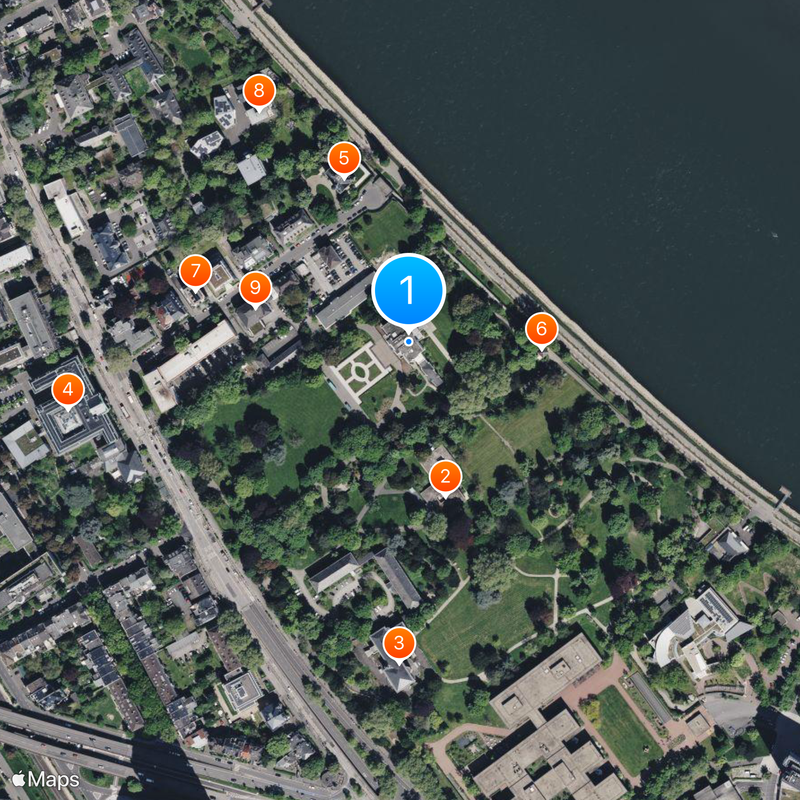
Task: Open map pin number 3
Action: (x=399, y=643)
